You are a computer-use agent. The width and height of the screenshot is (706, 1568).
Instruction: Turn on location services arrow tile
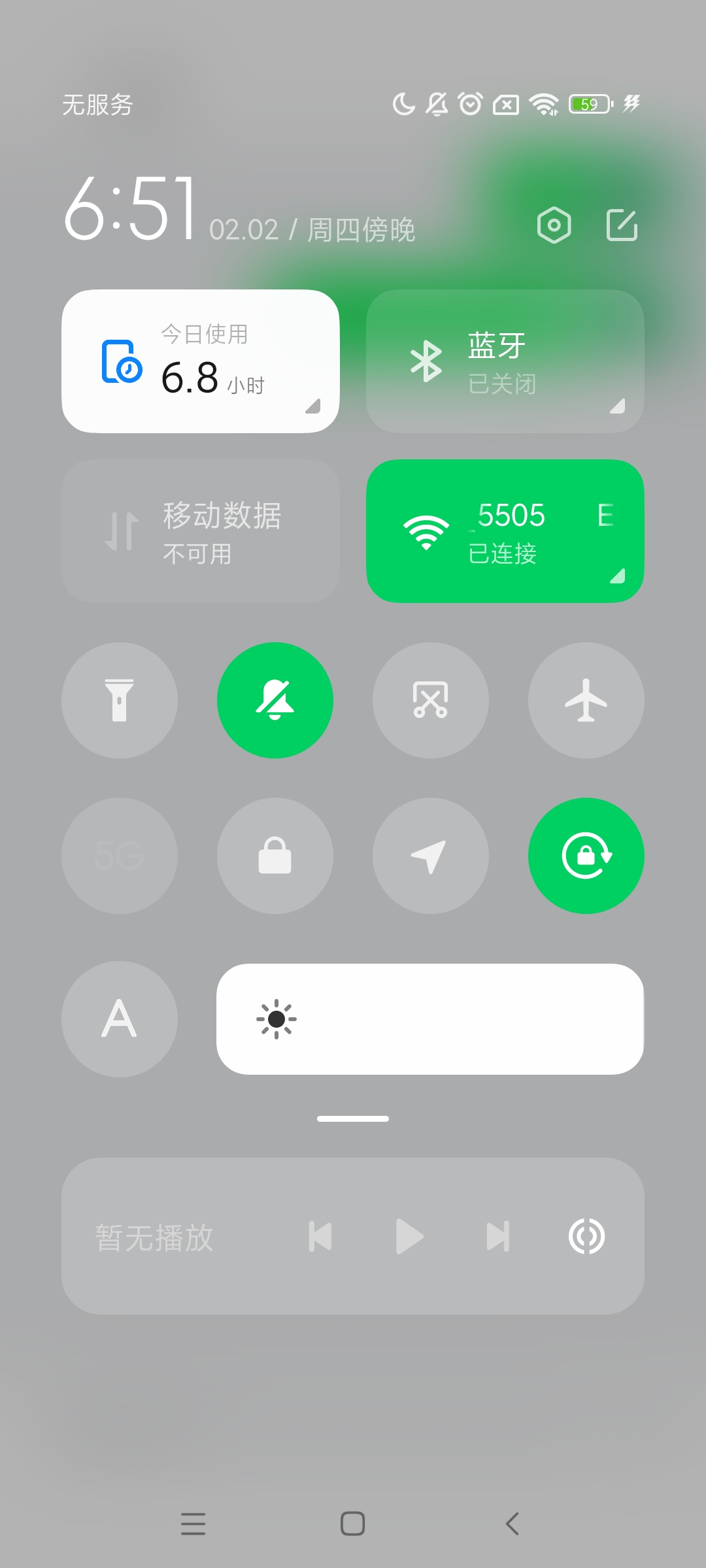pyautogui.click(x=431, y=856)
